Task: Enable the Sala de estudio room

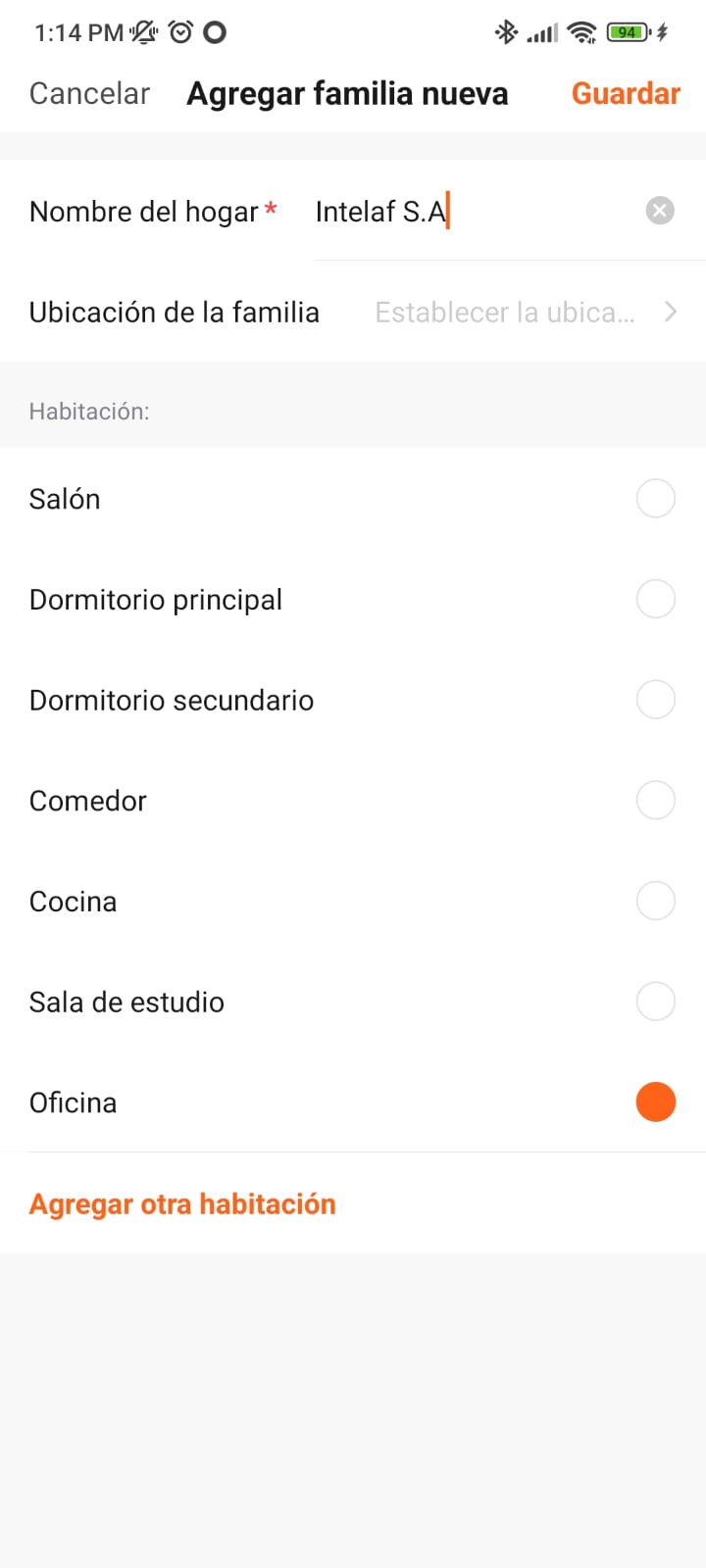Action: point(655,1002)
